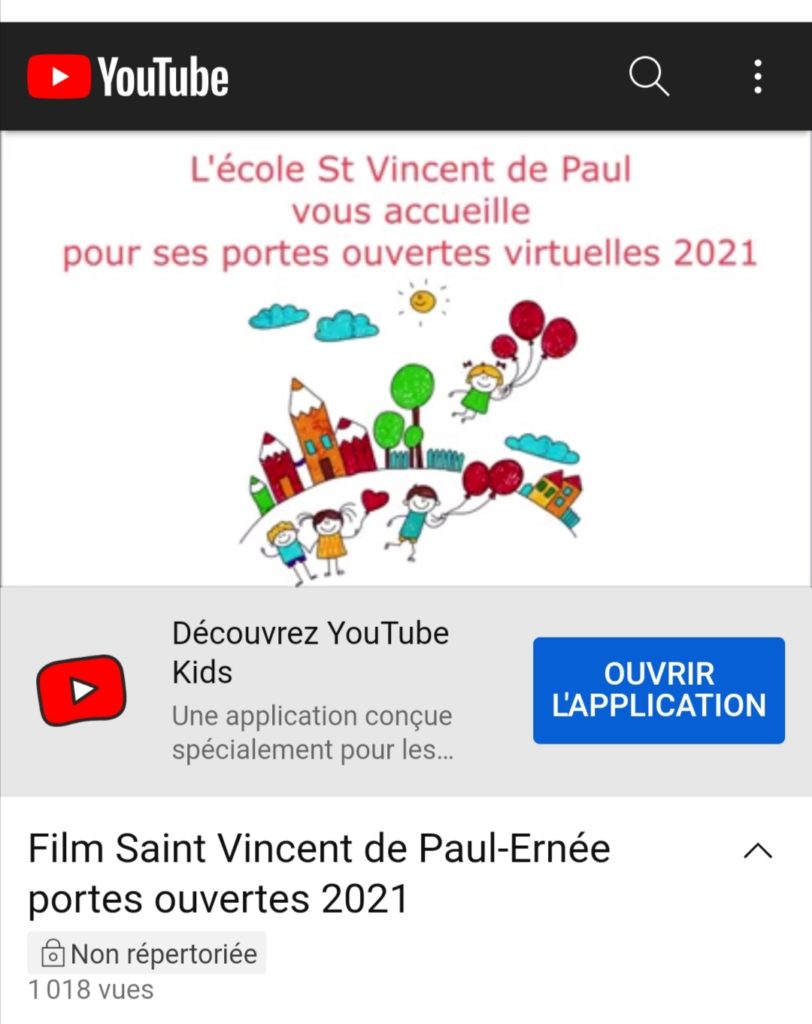Go to YouTube home via logo
Image resolution: width=812 pixels, height=1024 pixels.
[x=128, y=77]
